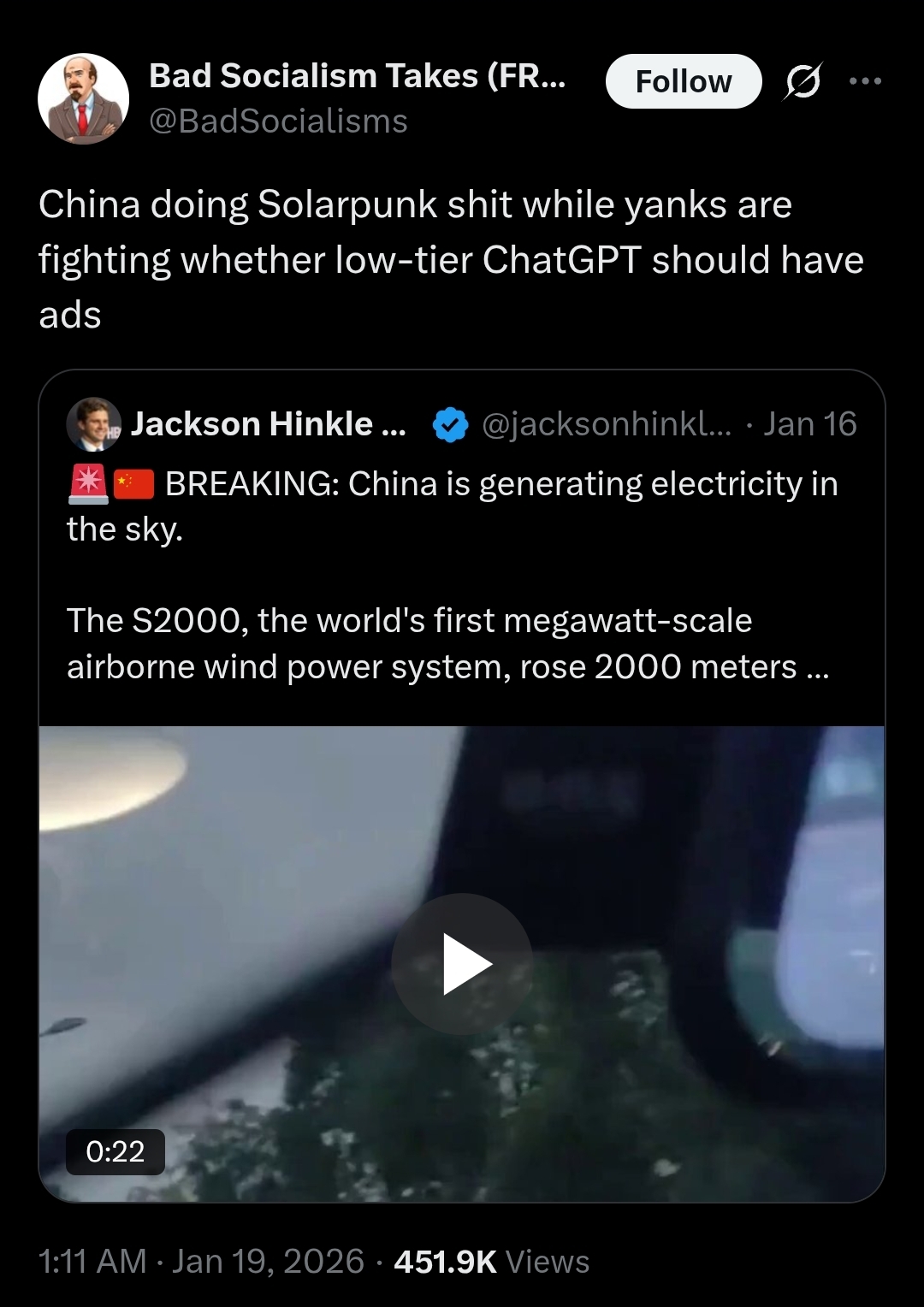Image resolution: width=924 pixels, height=1307 pixels.
Task: Open Jackson Hinkle's quoted post
Action: (x=462, y=547)
